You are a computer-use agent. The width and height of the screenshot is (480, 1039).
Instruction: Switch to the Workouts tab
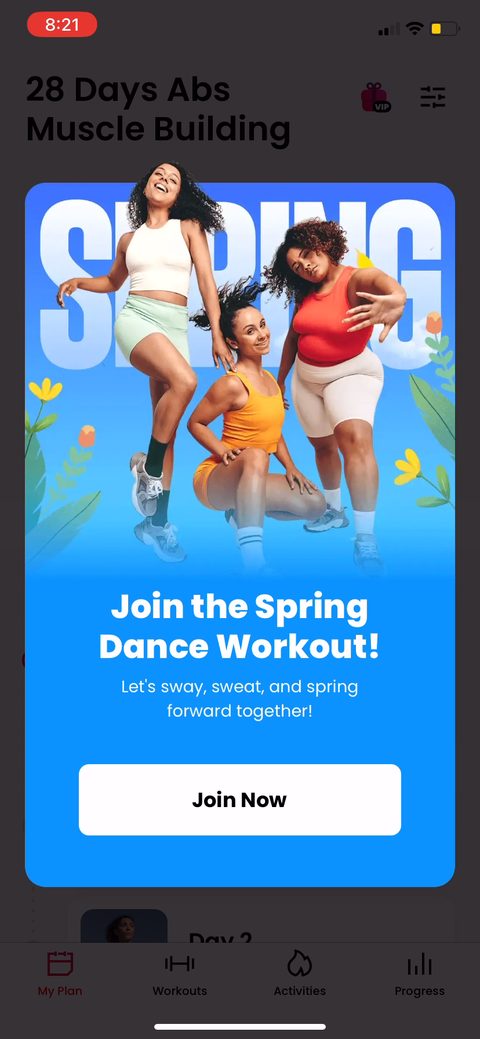coord(180,973)
